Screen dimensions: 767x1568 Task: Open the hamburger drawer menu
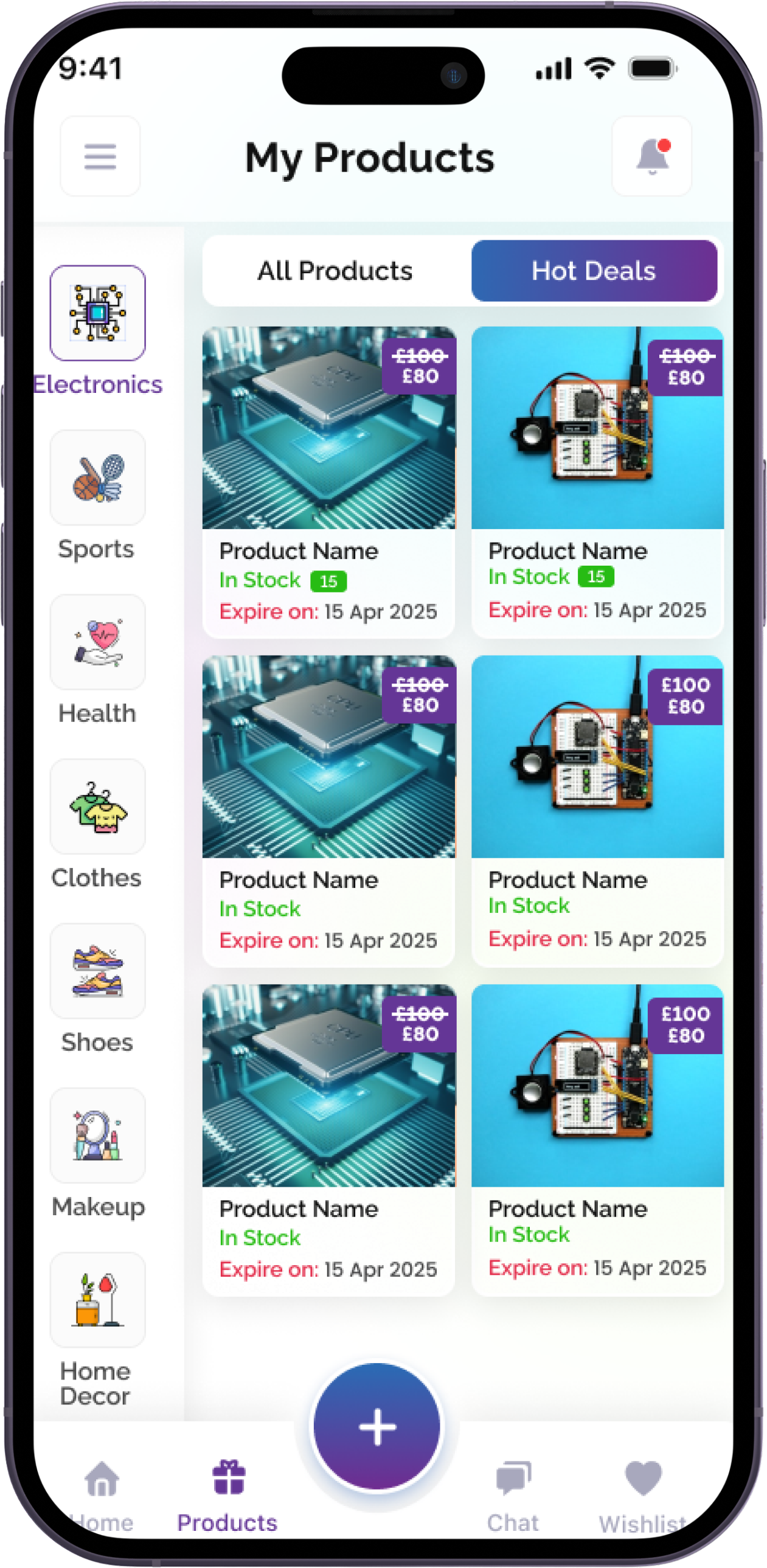[x=100, y=156]
